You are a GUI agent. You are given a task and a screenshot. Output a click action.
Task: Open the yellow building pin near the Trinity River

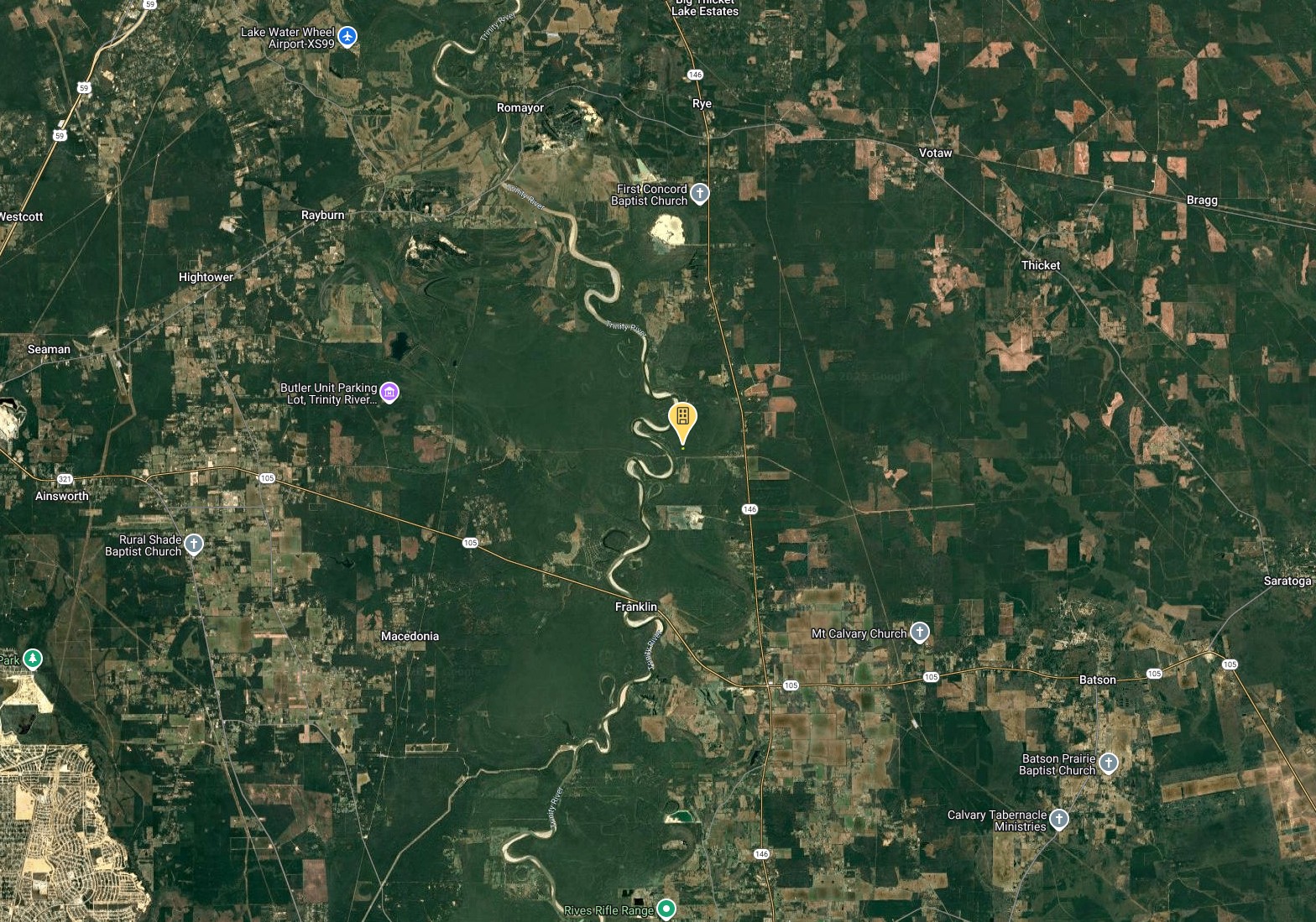point(682,419)
